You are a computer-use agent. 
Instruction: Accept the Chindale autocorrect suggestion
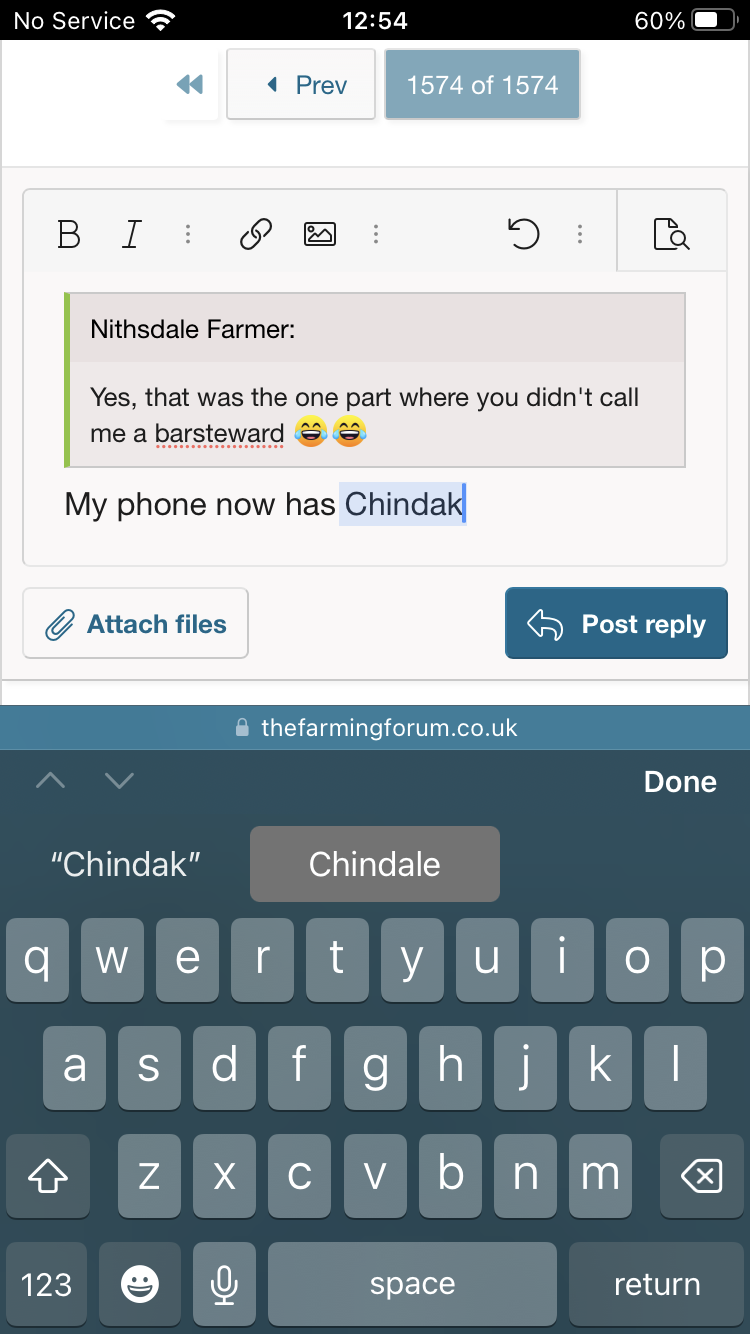[374, 864]
